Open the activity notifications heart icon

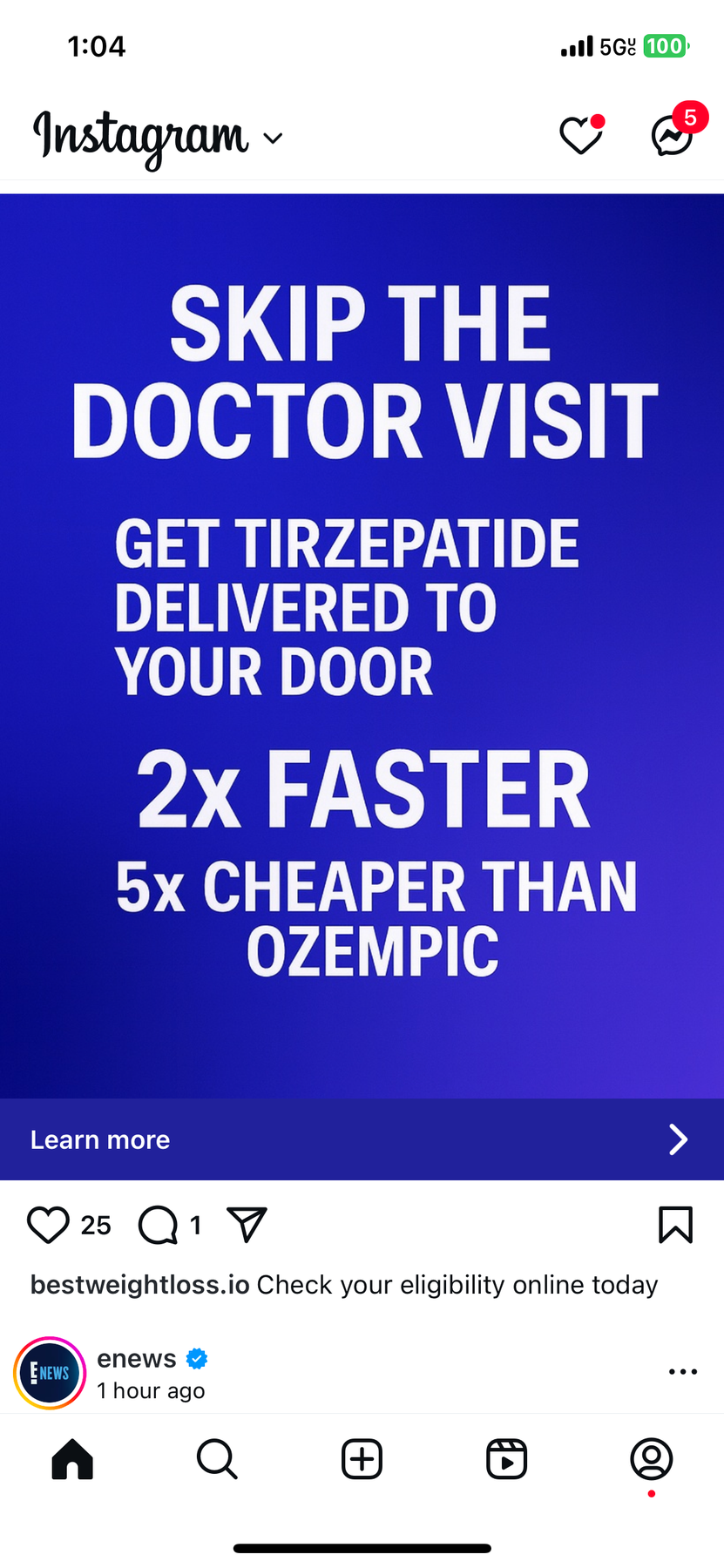(x=580, y=136)
